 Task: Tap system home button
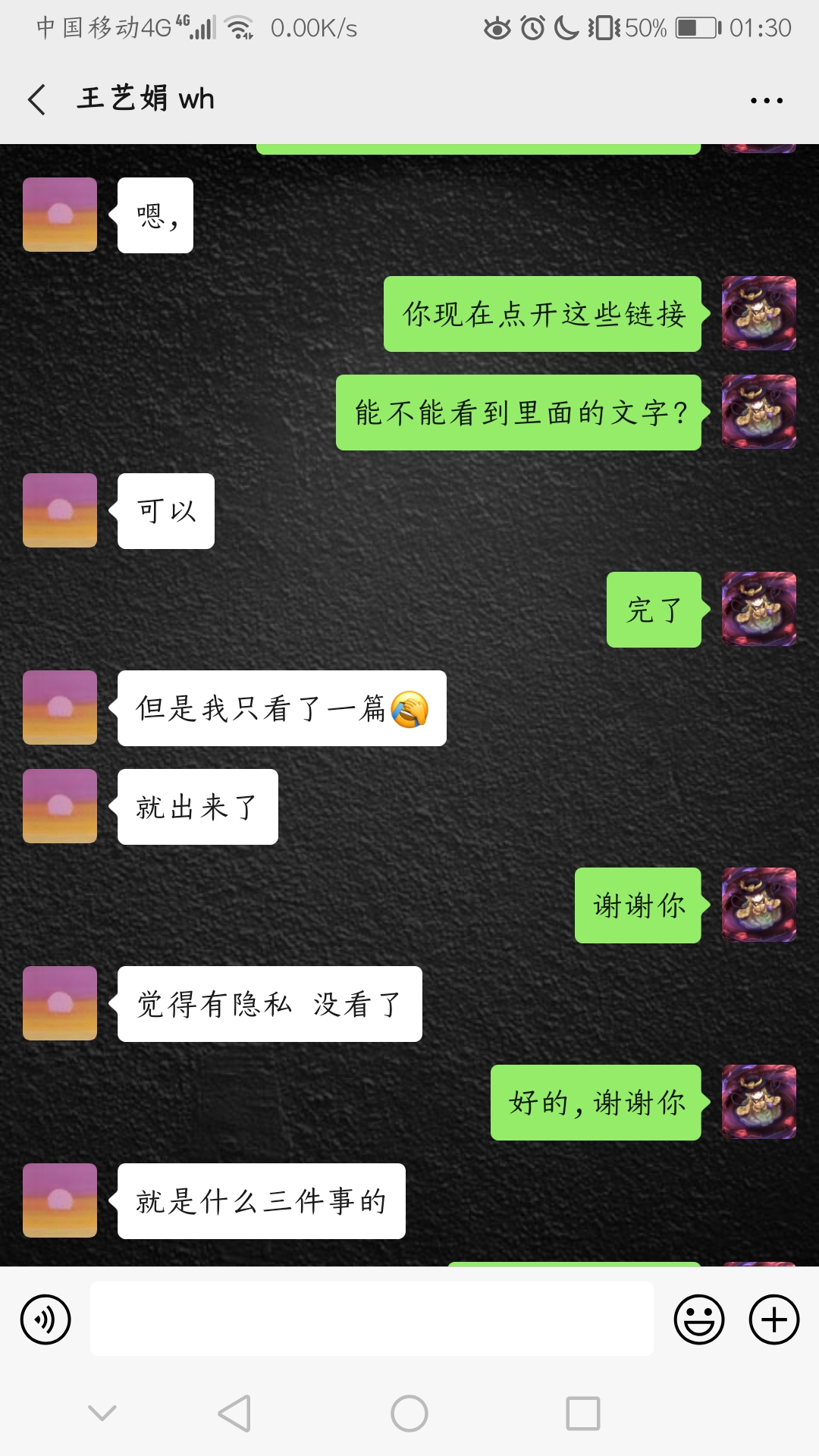point(409,1414)
